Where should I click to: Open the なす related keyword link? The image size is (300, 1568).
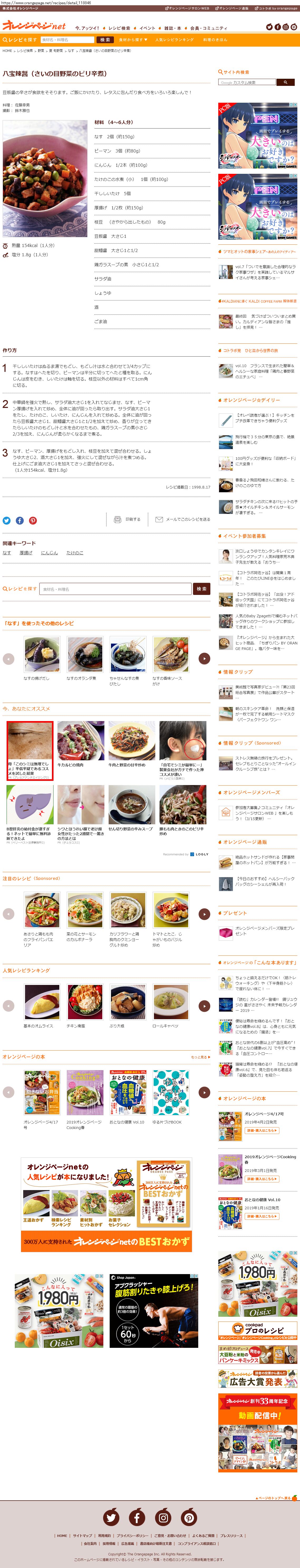coord(7,553)
